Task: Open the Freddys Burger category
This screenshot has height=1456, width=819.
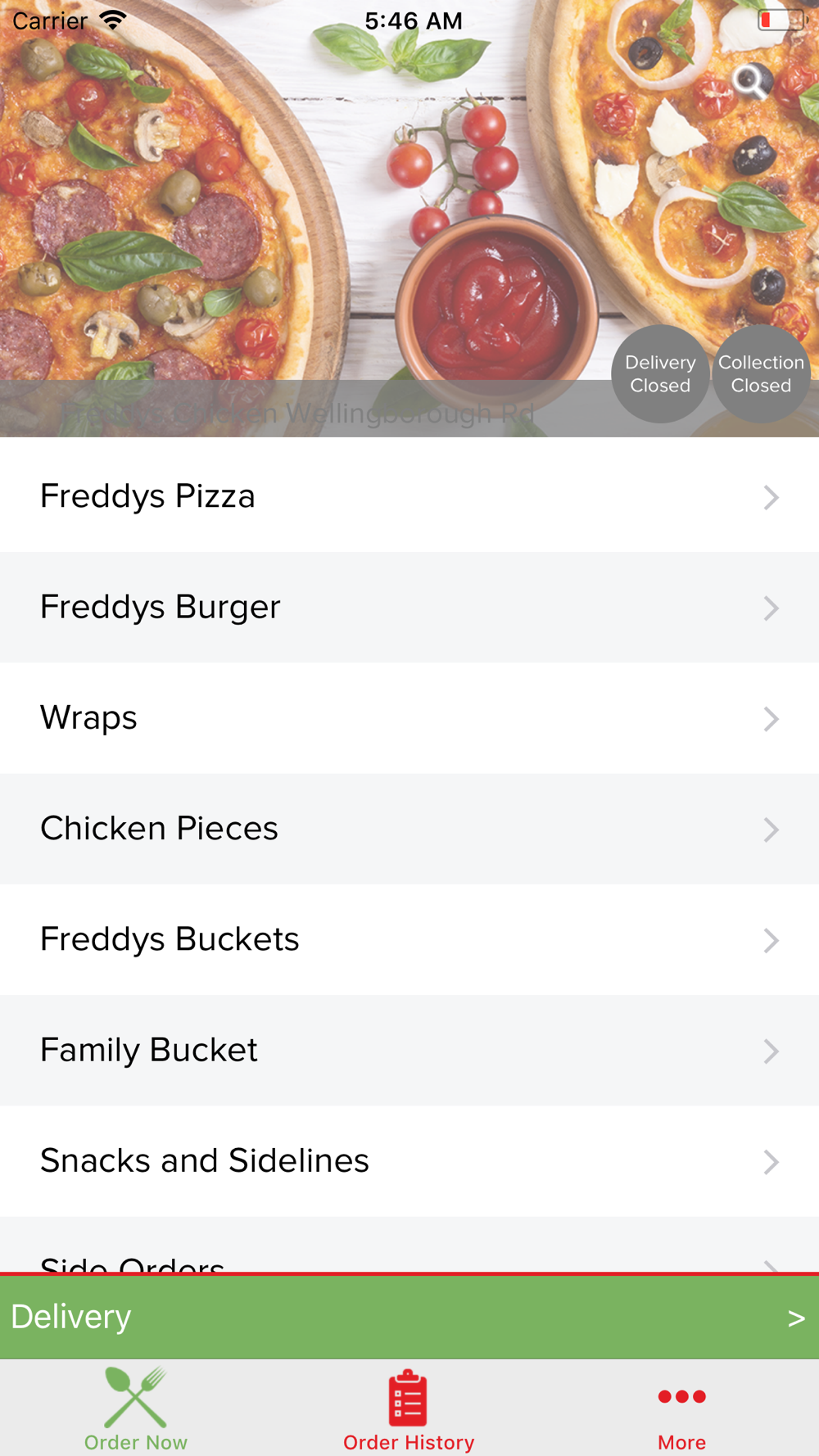Action: tap(409, 607)
